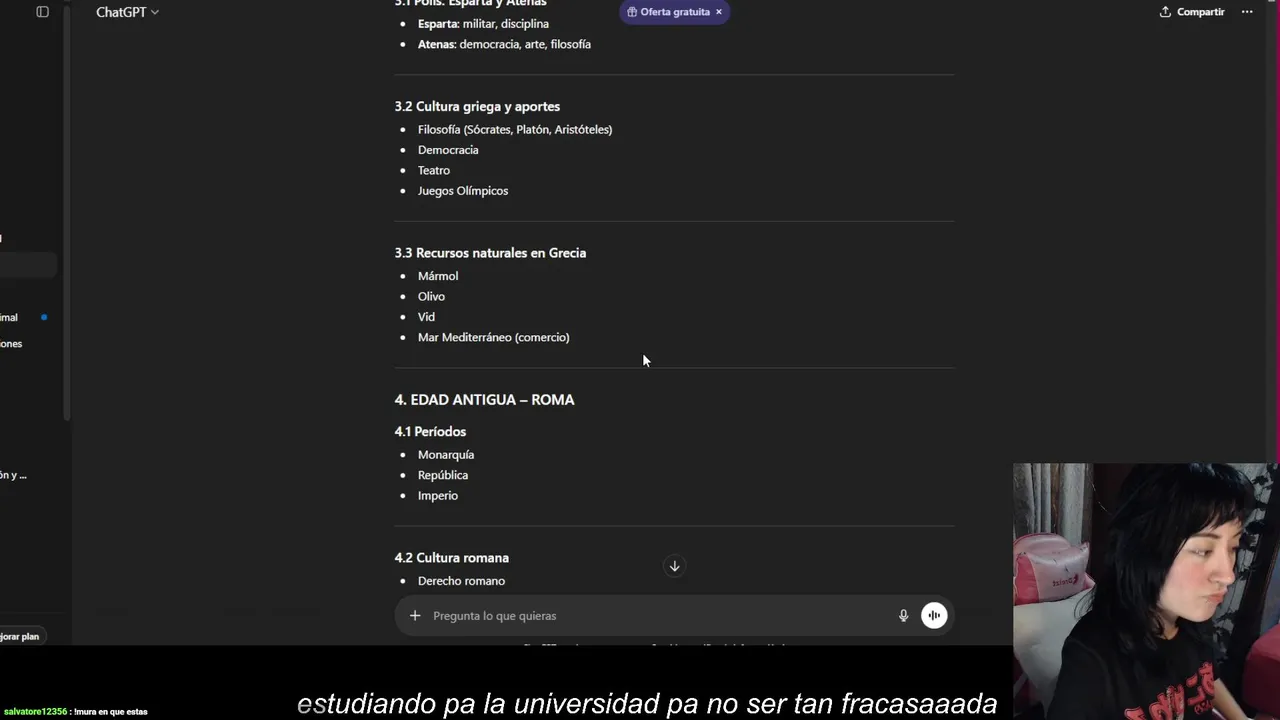Open the Oferta gratuita chip
Viewport: 1280px width, 720px height.
point(668,12)
